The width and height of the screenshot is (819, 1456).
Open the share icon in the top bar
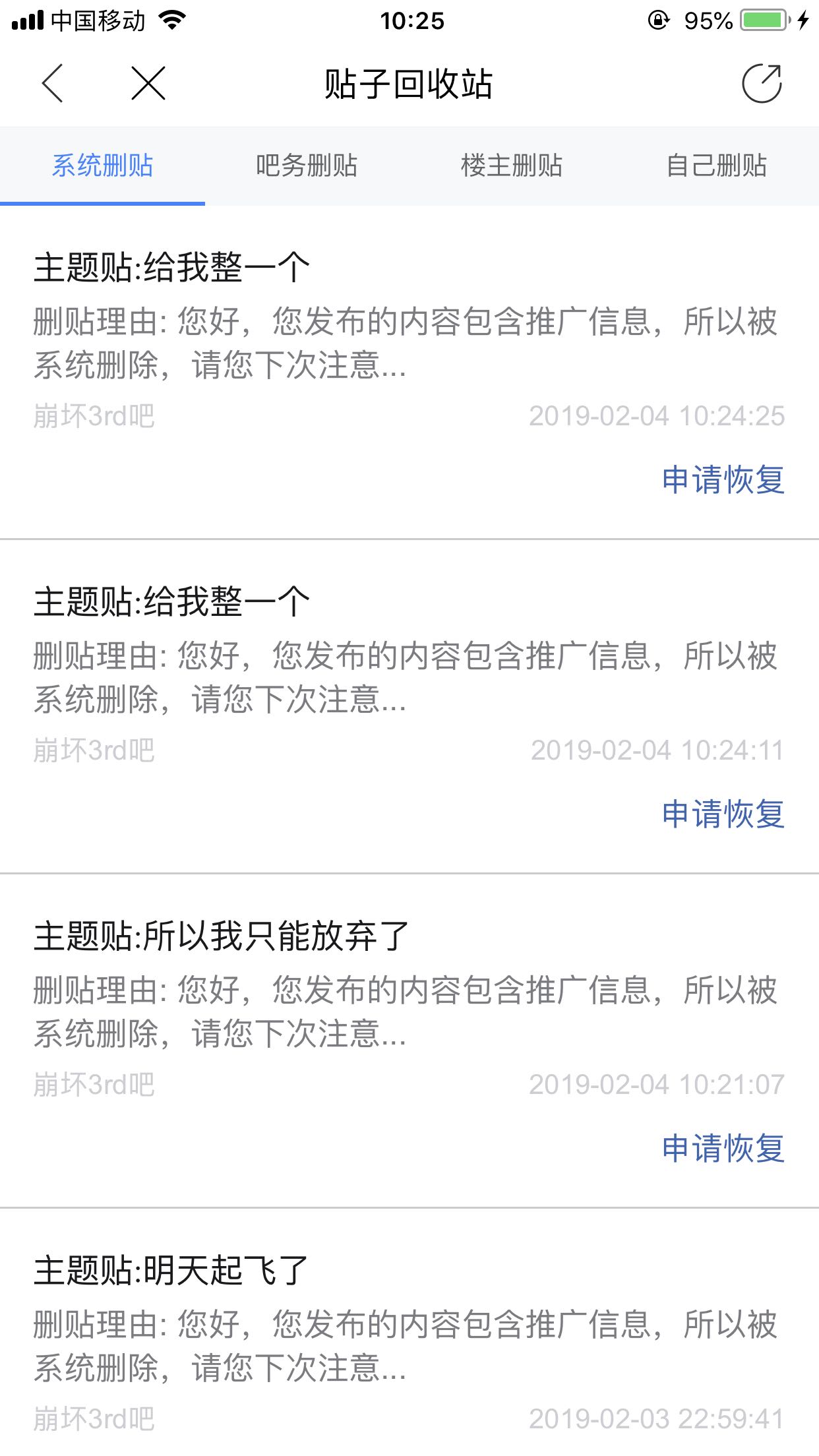point(762,84)
